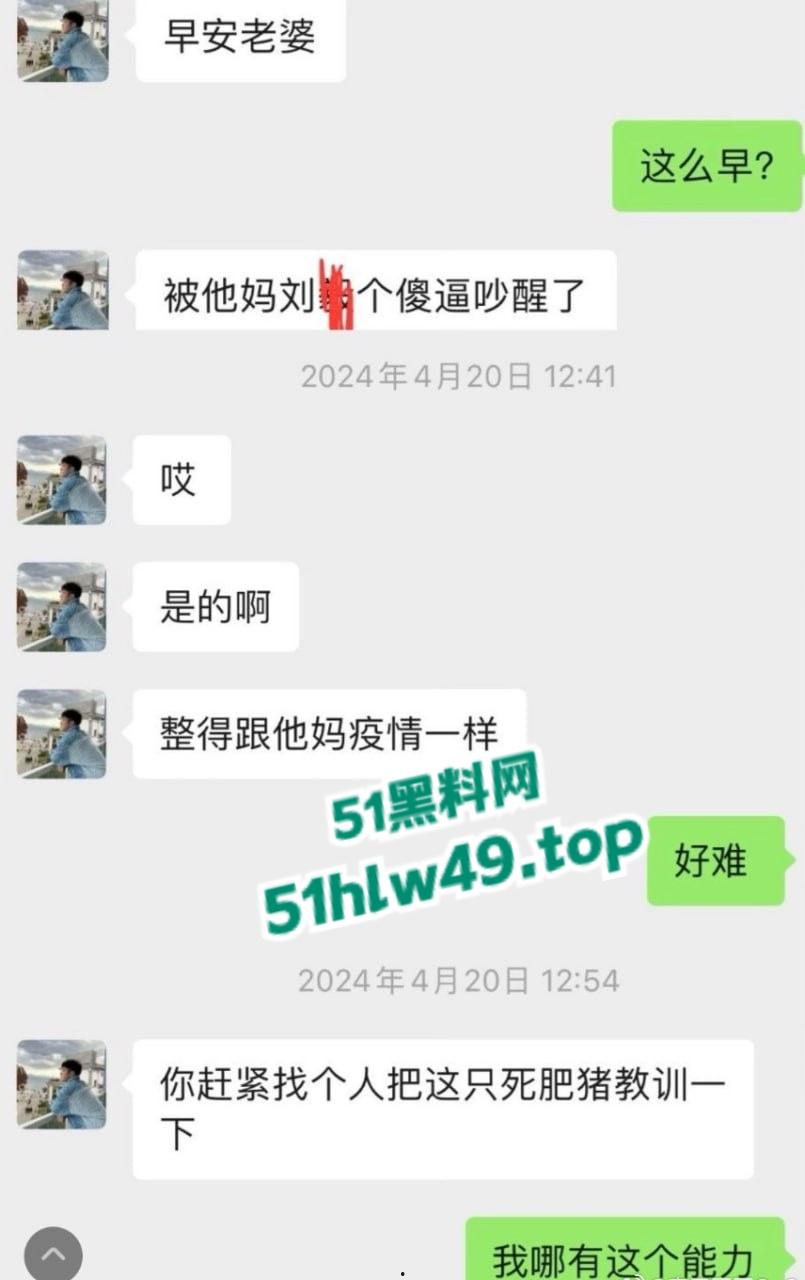This screenshot has height=1280, width=805.
Task: Tap the circular up-chevron button at bottom left
Action: [x=55, y=1252]
